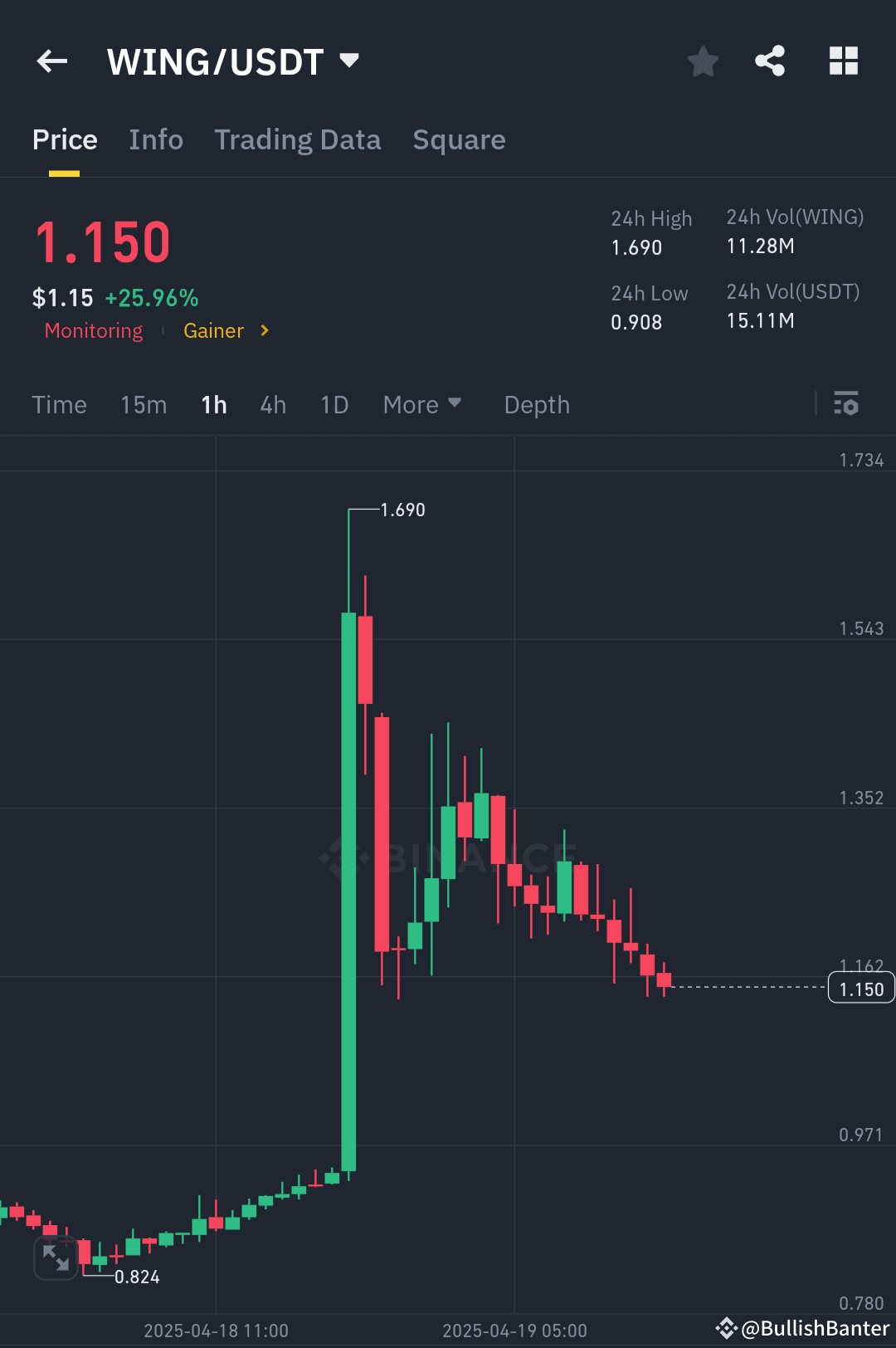Viewport: 896px width, 1348px height.
Task: Select the 1D timeframe
Action: [x=334, y=404]
